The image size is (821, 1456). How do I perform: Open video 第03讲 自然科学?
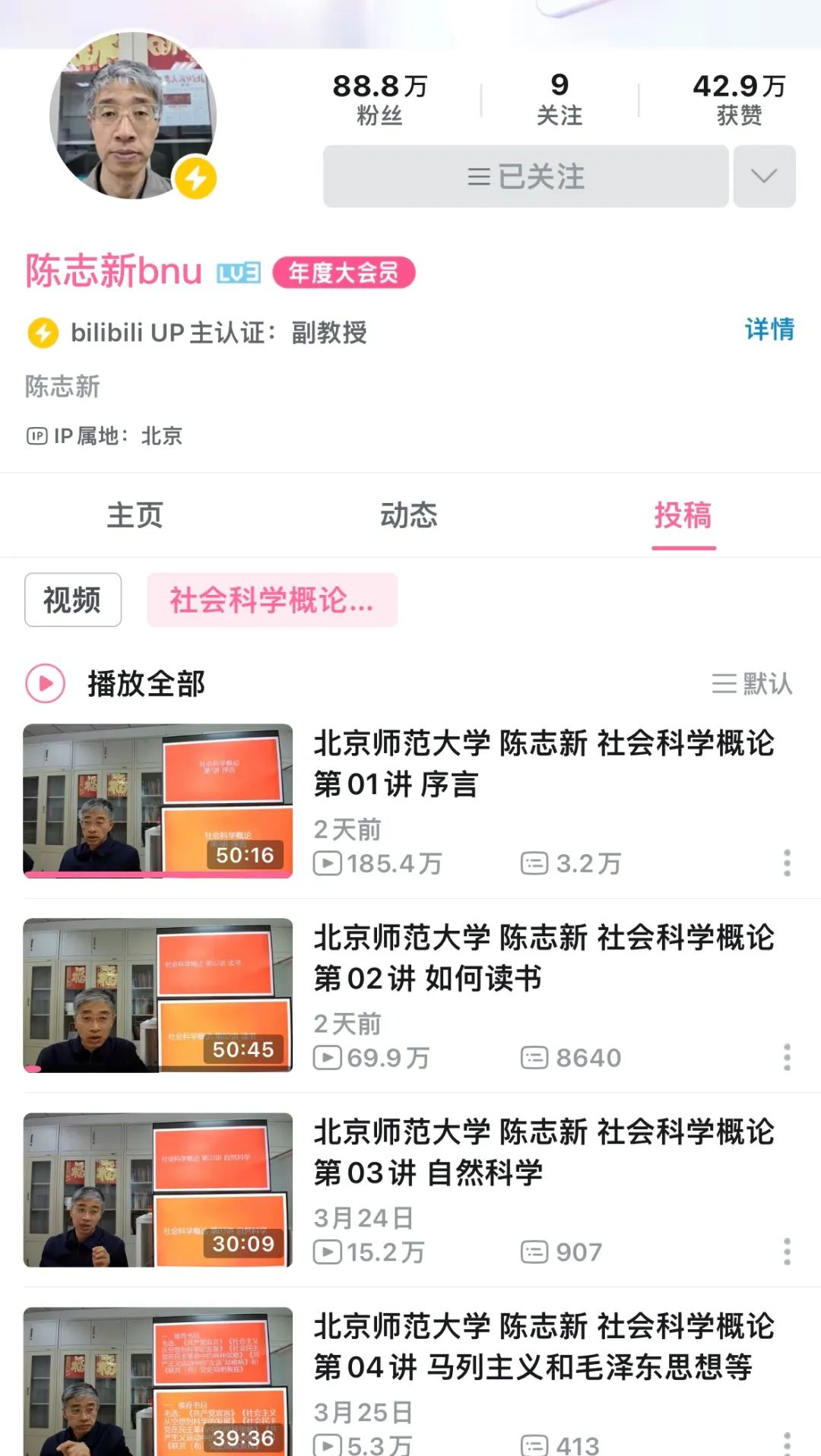[x=544, y=1152]
